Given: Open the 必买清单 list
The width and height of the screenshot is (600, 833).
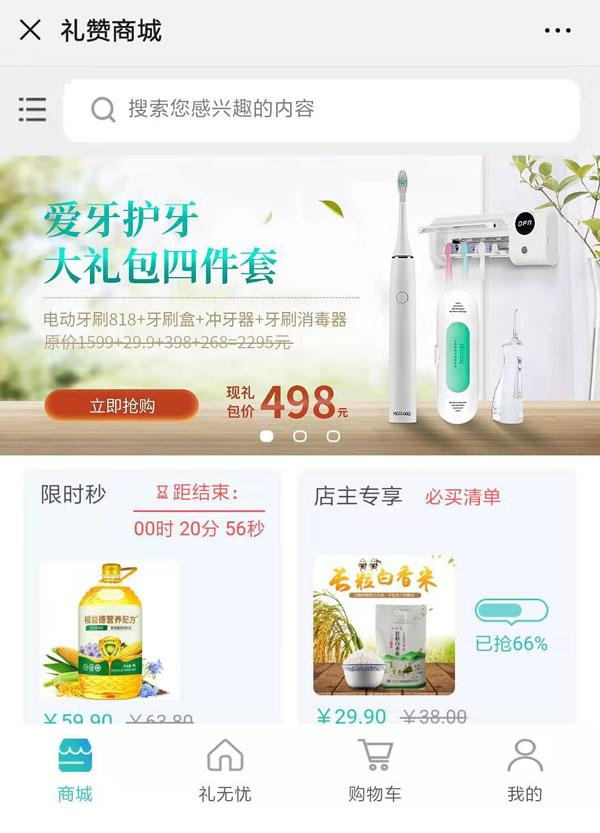Looking at the screenshot, I should click(x=462, y=496).
